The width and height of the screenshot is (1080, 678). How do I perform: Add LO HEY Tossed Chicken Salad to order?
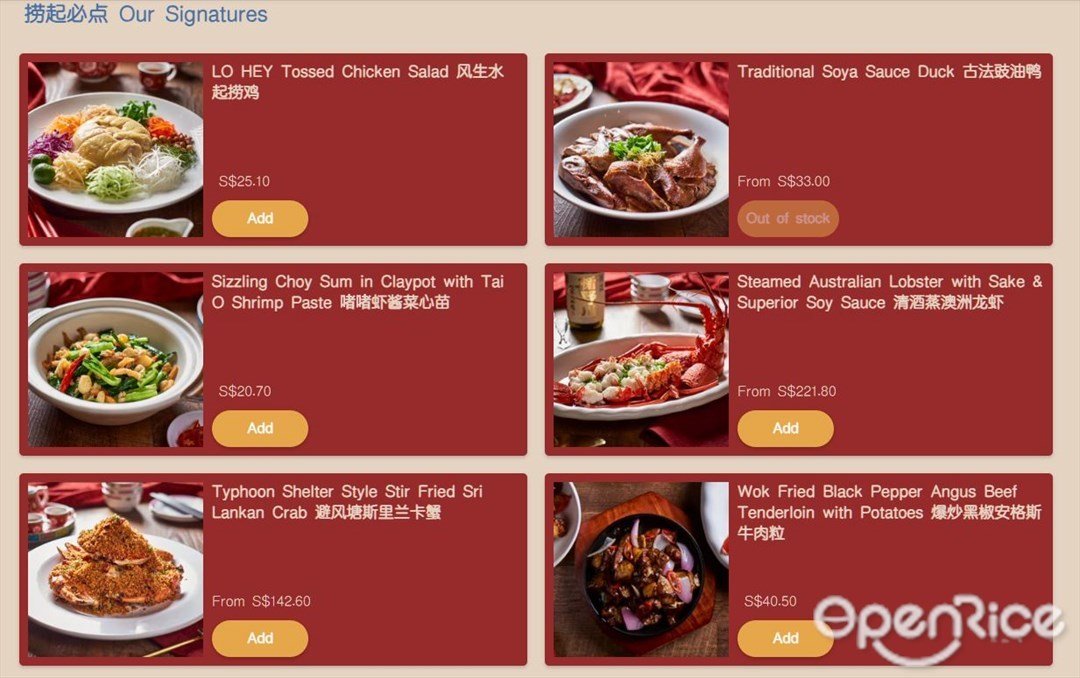click(259, 218)
